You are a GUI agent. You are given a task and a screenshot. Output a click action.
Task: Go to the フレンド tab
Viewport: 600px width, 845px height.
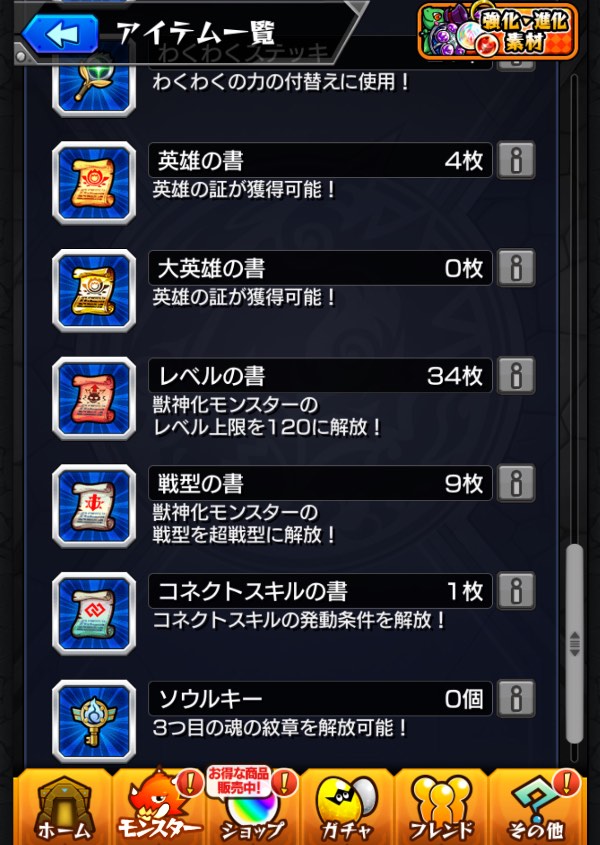[x=441, y=808]
